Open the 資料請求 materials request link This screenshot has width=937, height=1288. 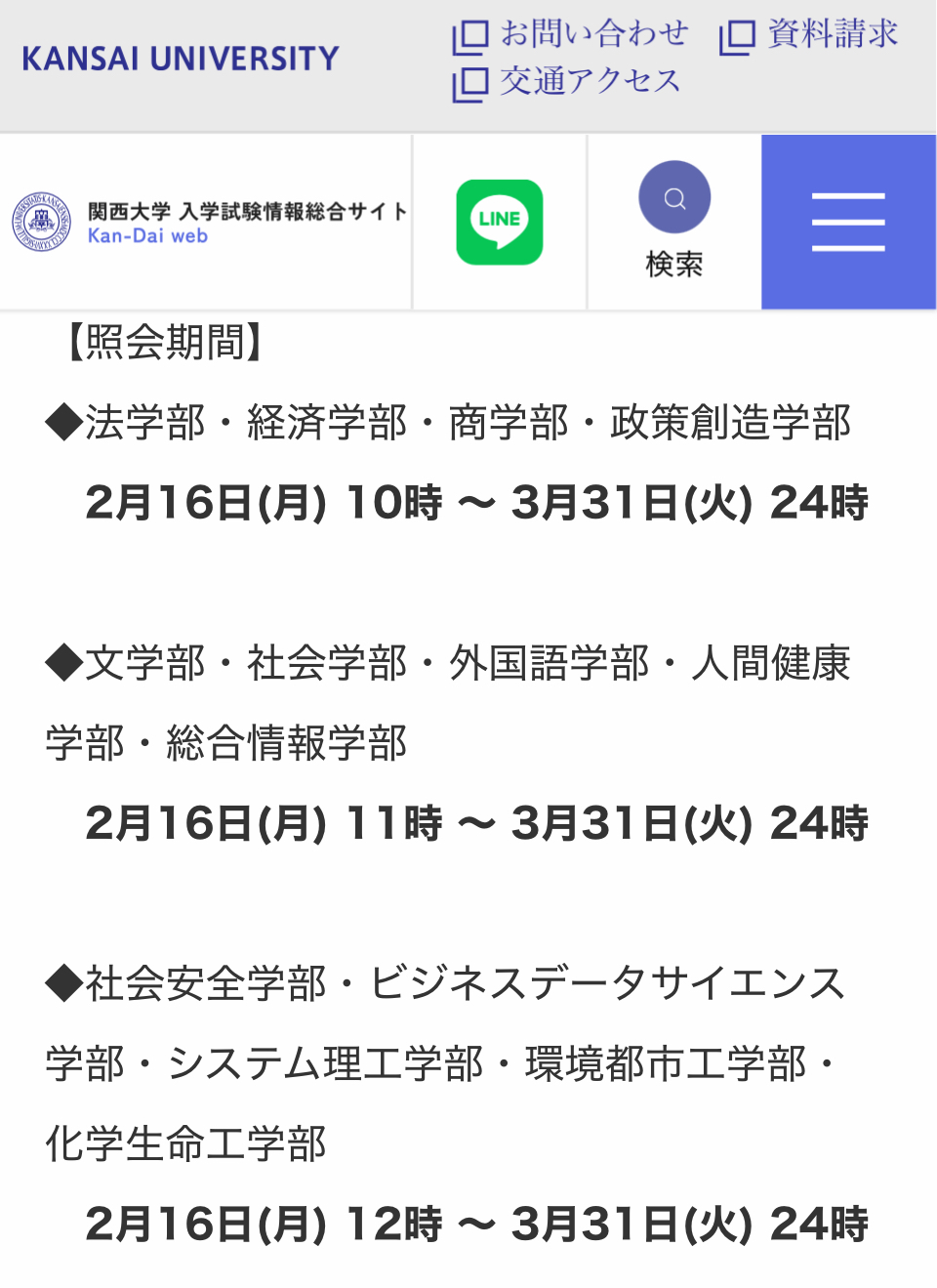pos(809,34)
